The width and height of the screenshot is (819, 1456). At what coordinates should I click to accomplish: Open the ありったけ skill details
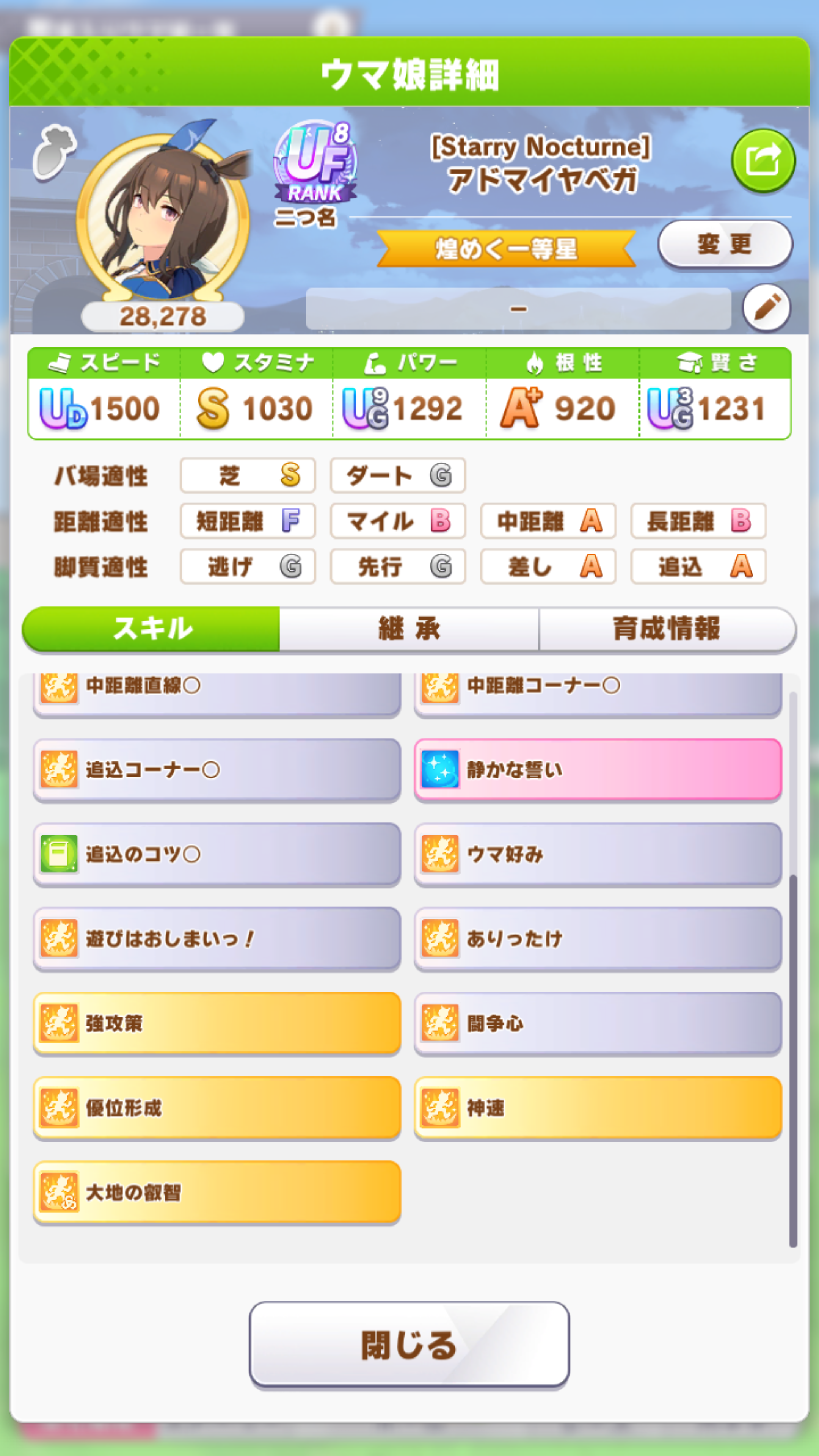pos(598,939)
